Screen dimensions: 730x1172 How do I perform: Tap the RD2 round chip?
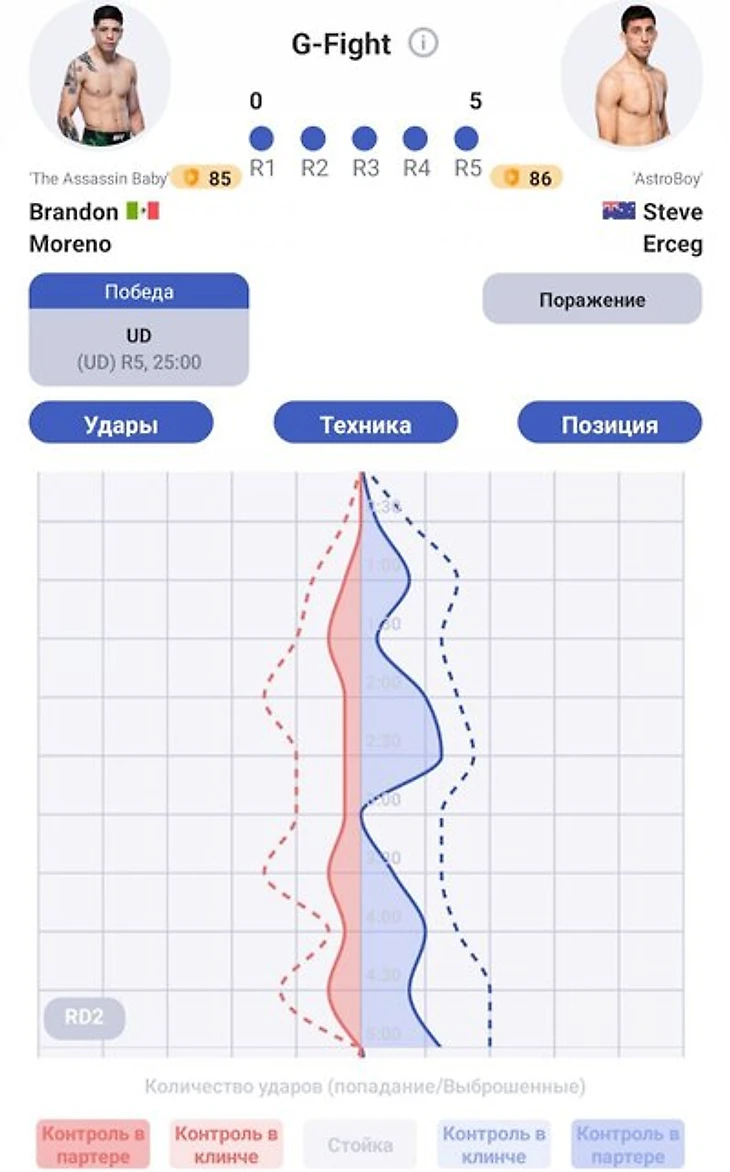(83, 1018)
